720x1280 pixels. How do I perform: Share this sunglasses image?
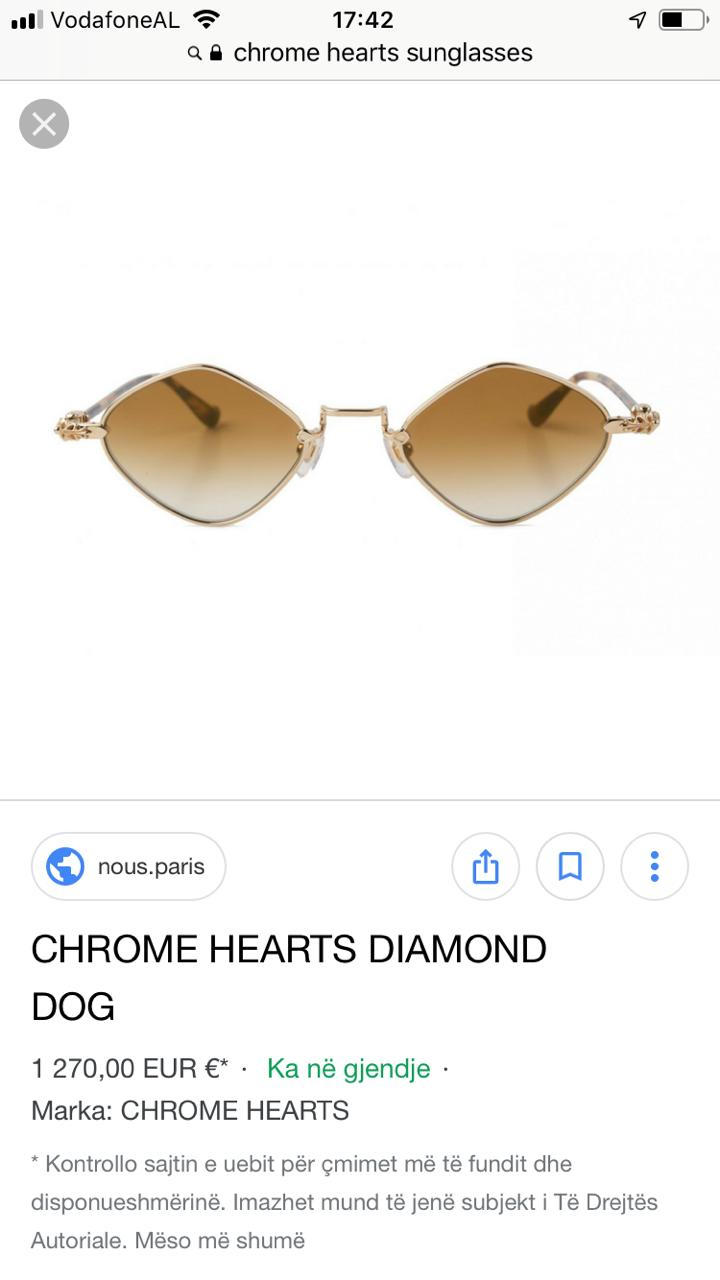tap(485, 866)
